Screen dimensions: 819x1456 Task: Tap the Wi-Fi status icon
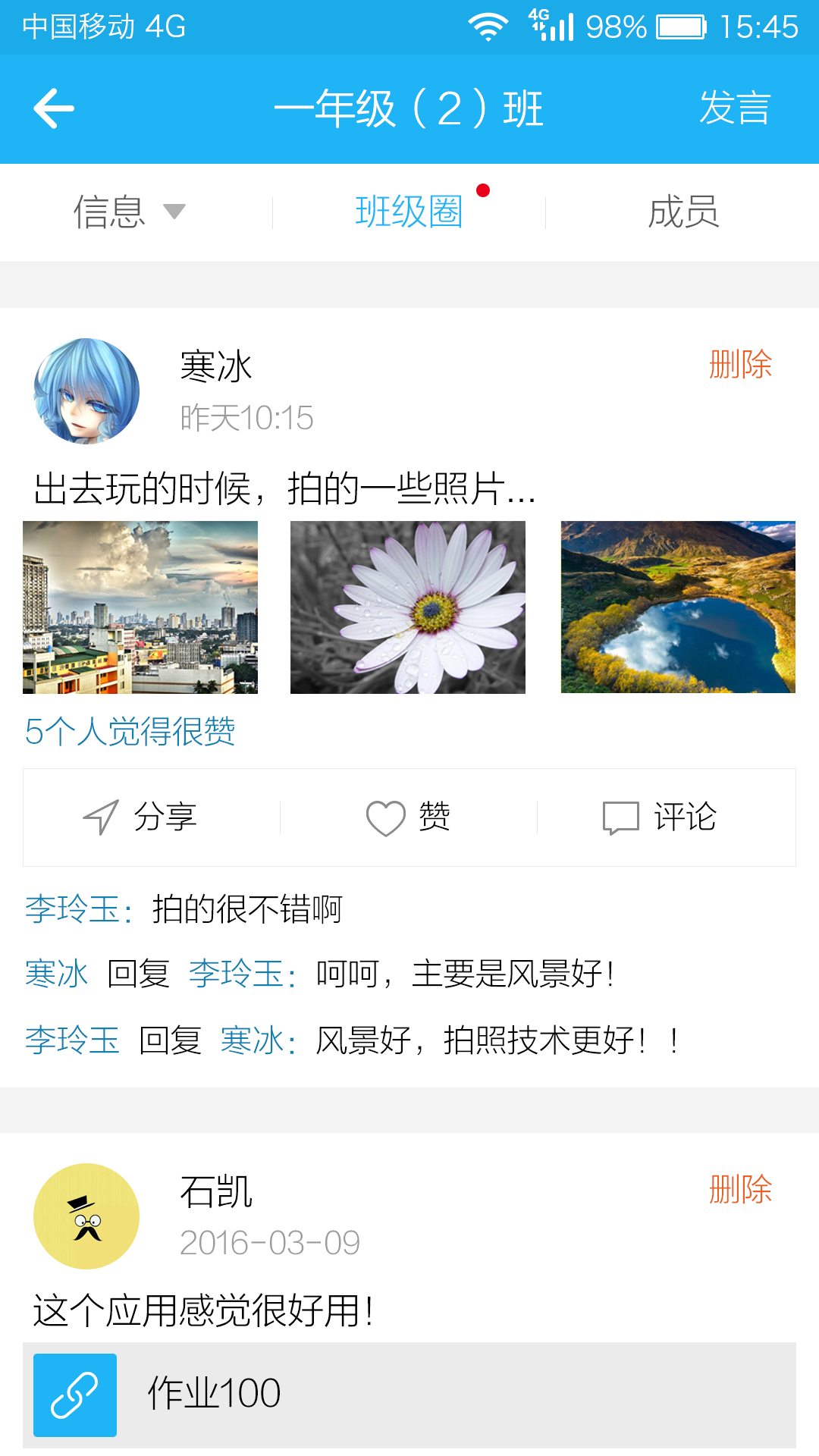[489, 24]
